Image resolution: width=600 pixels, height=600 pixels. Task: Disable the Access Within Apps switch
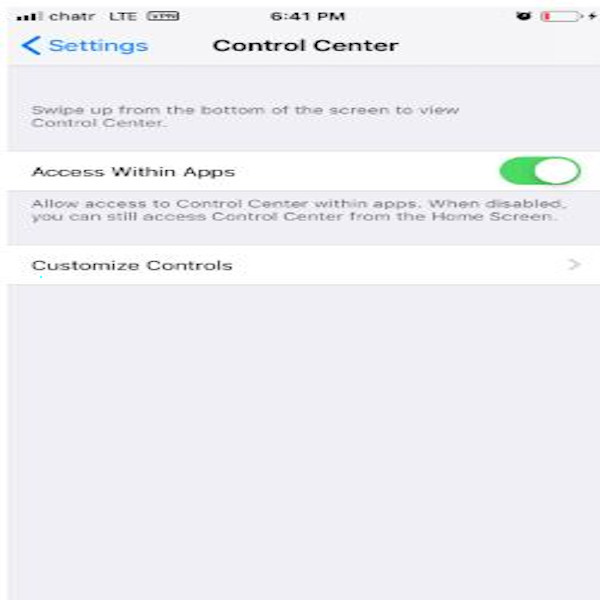pos(539,172)
